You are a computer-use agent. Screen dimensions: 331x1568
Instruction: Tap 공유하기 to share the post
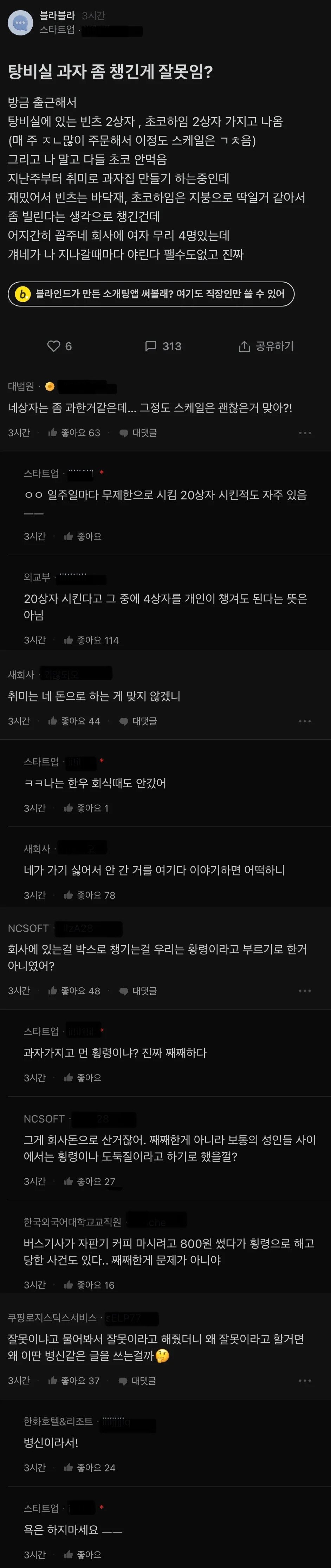tap(266, 346)
